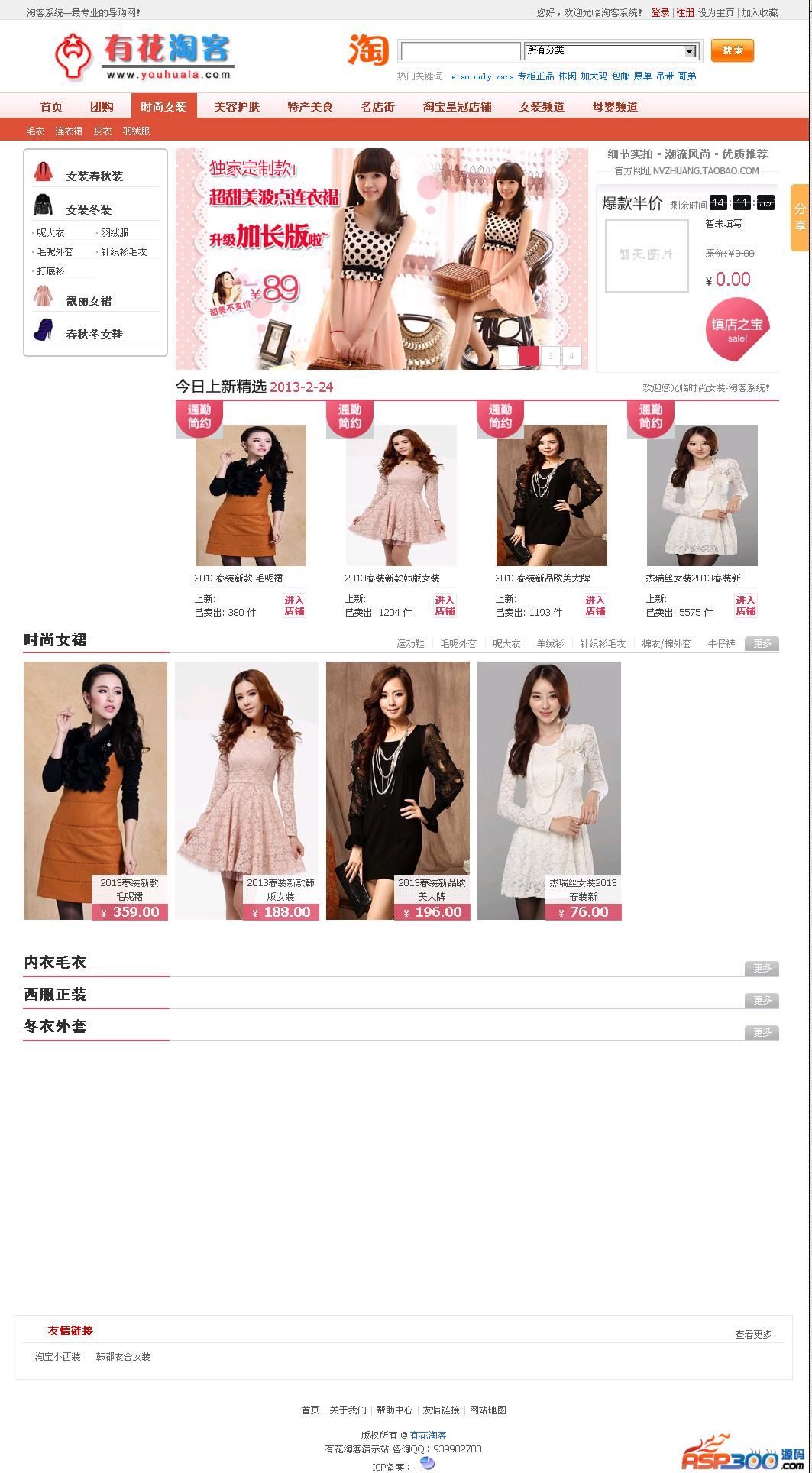
Task: Open the 美容护肤 navigation tab
Action: (237, 106)
